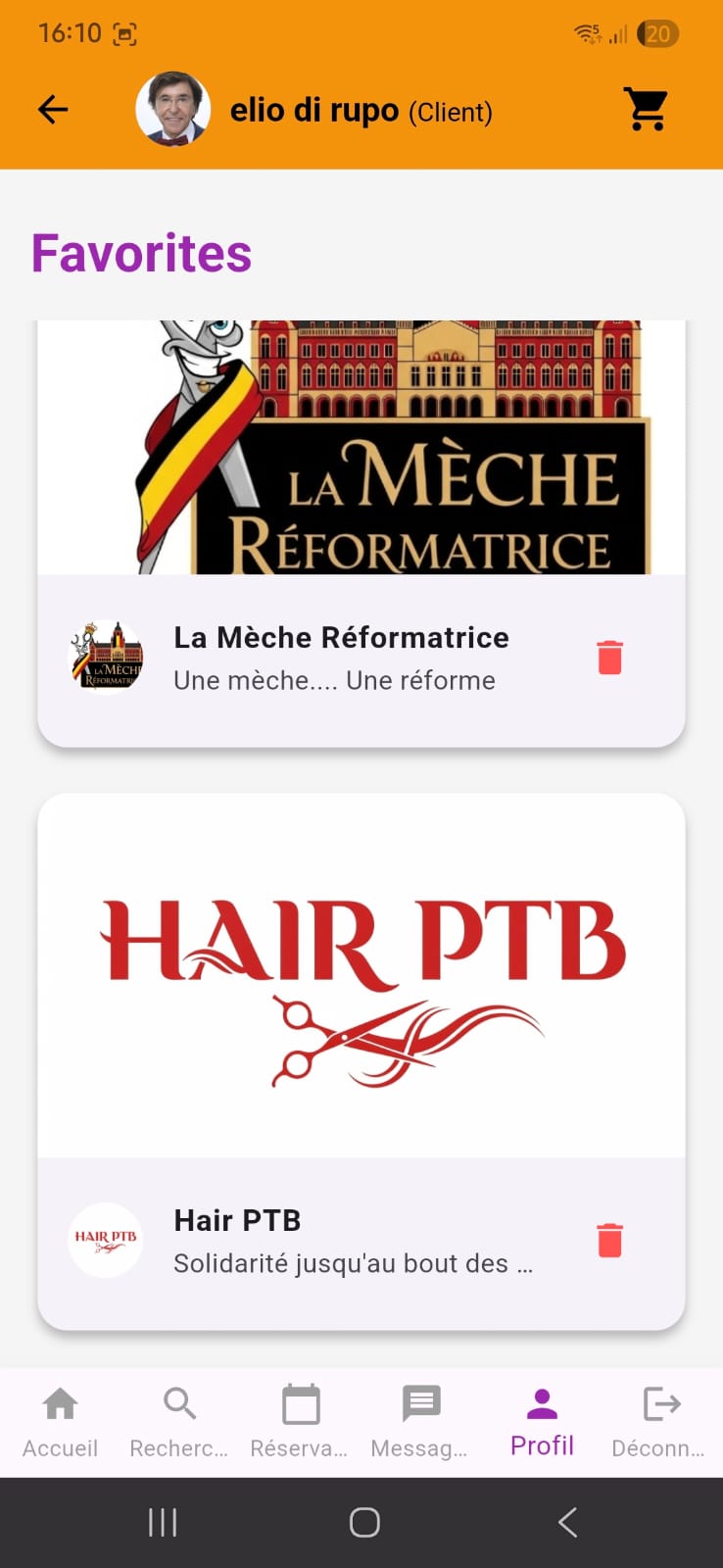Open the elio di rupo profile picture
This screenshot has width=723, height=1568.
pos(173,109)
